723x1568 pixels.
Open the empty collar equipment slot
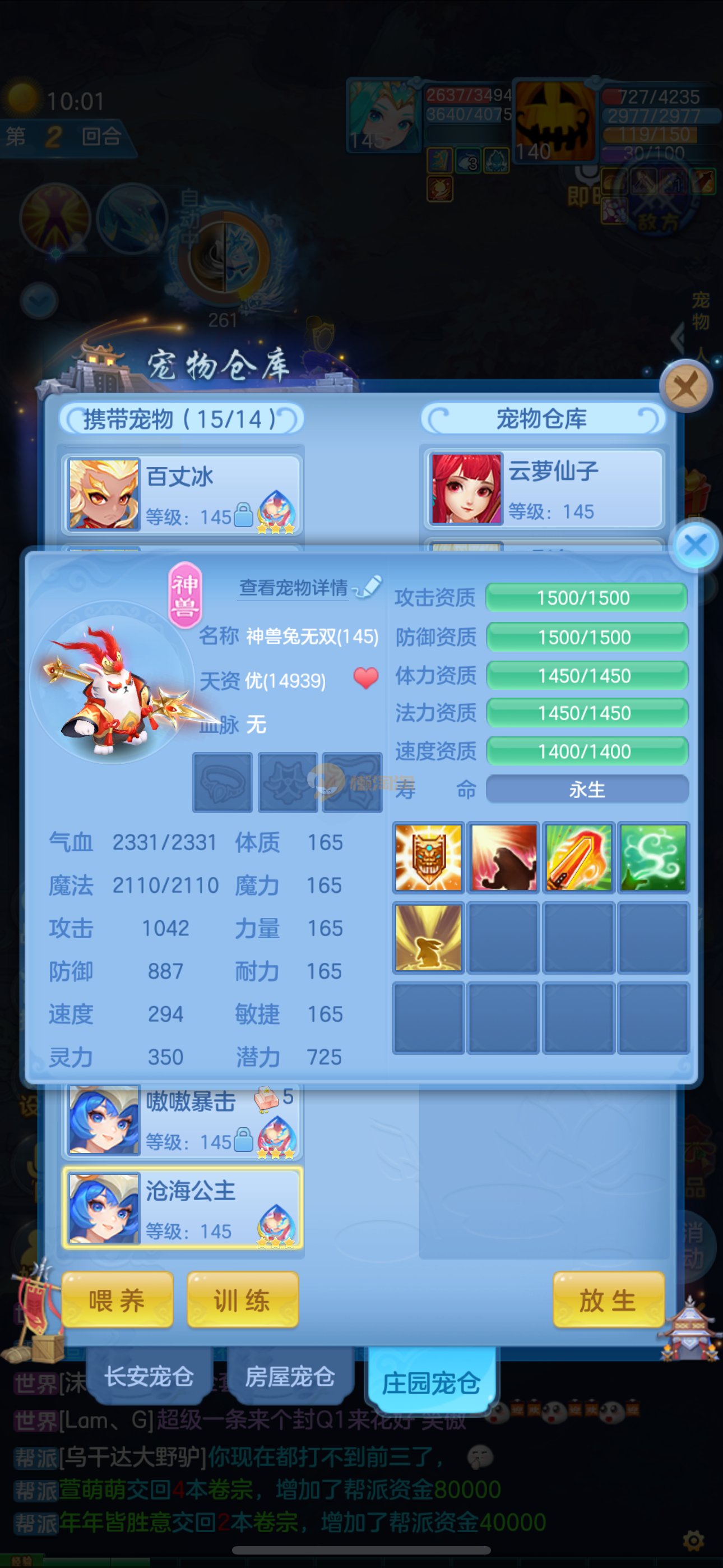tap(223, 782)
